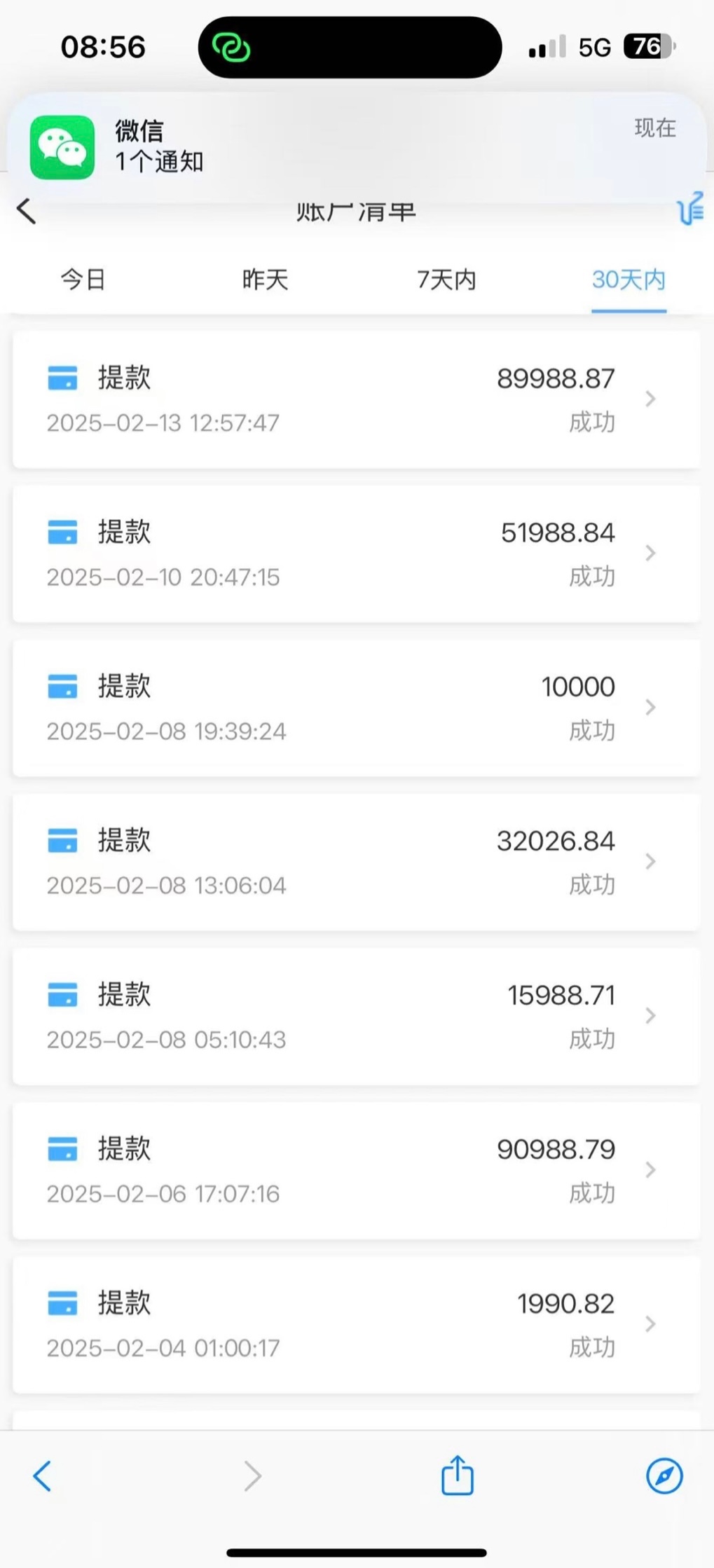The width and height of the screenshot is (714, 1568).
Task: View the 10000 withdrawal details
Action: (x=356, y=708)
